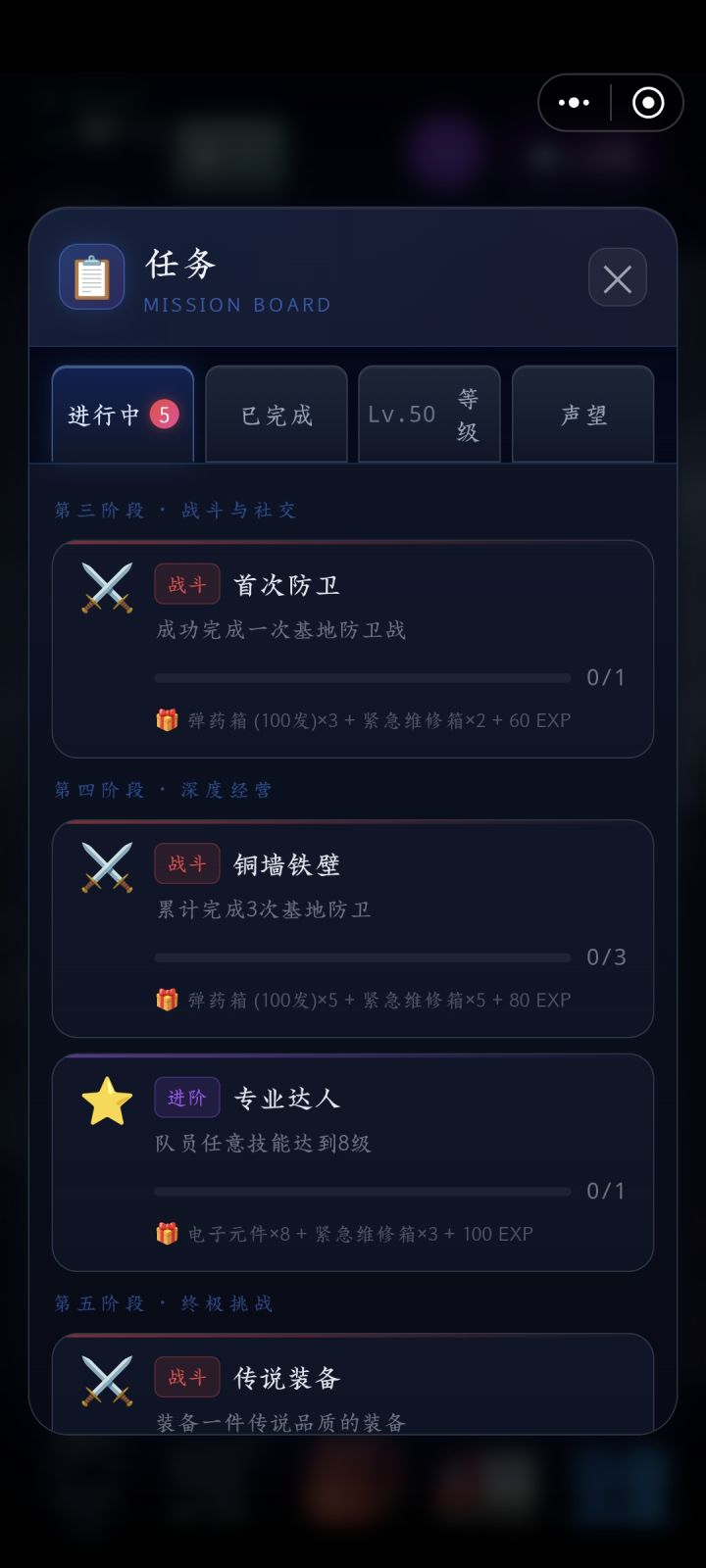
Task: Tap the gift icon showing 电子元件 rewards
Action: pyautogui.click(x=167, y=1233)
